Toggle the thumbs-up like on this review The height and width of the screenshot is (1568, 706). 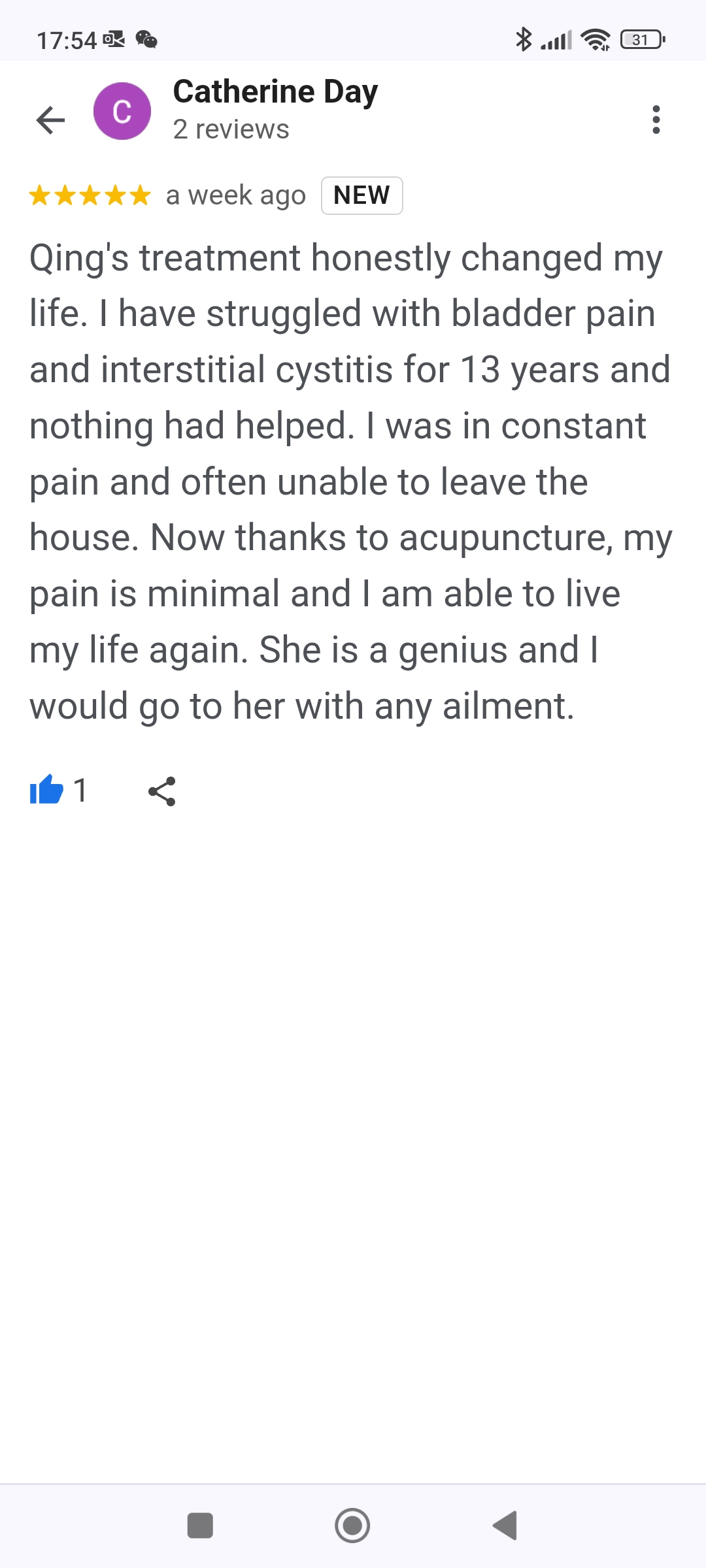point(47,791)
